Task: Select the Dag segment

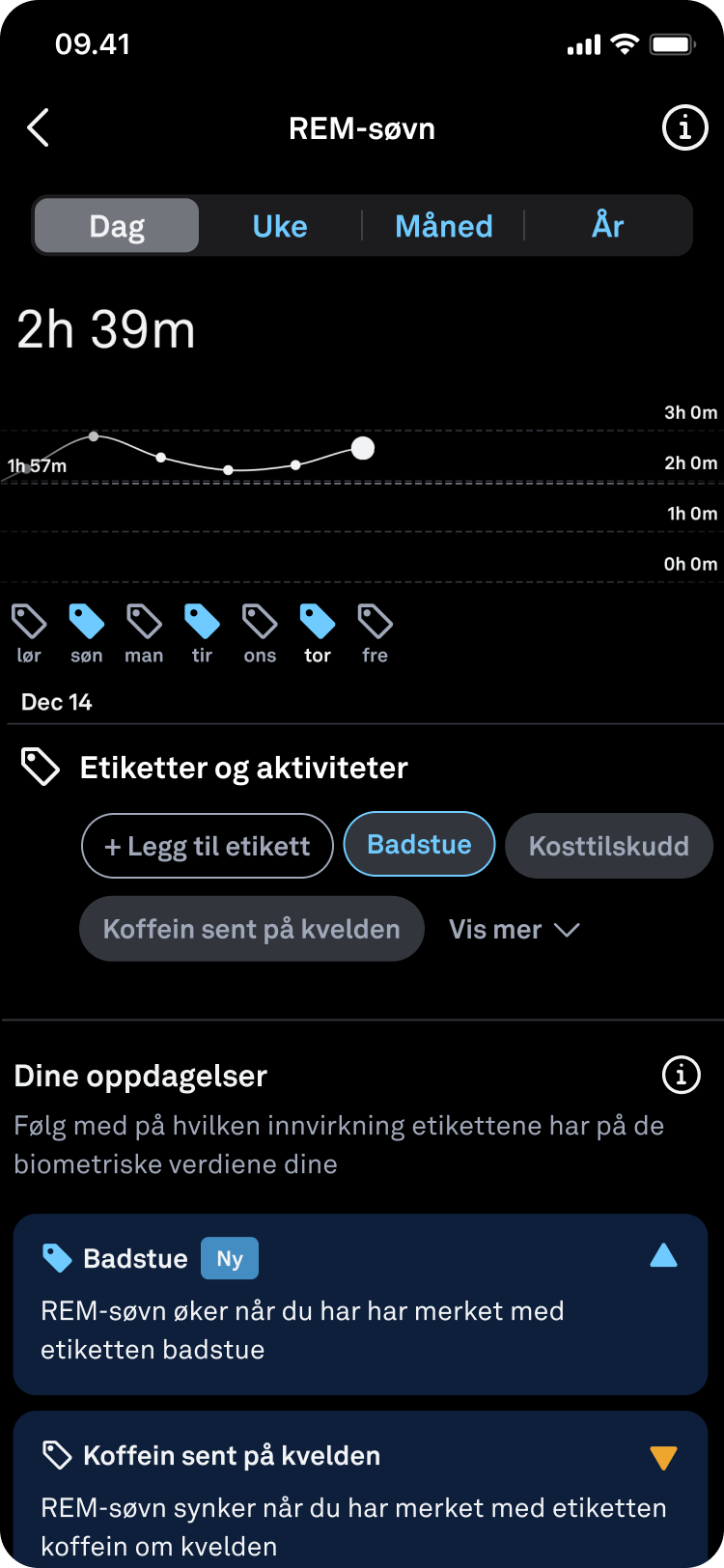Action: pos(117,226)
